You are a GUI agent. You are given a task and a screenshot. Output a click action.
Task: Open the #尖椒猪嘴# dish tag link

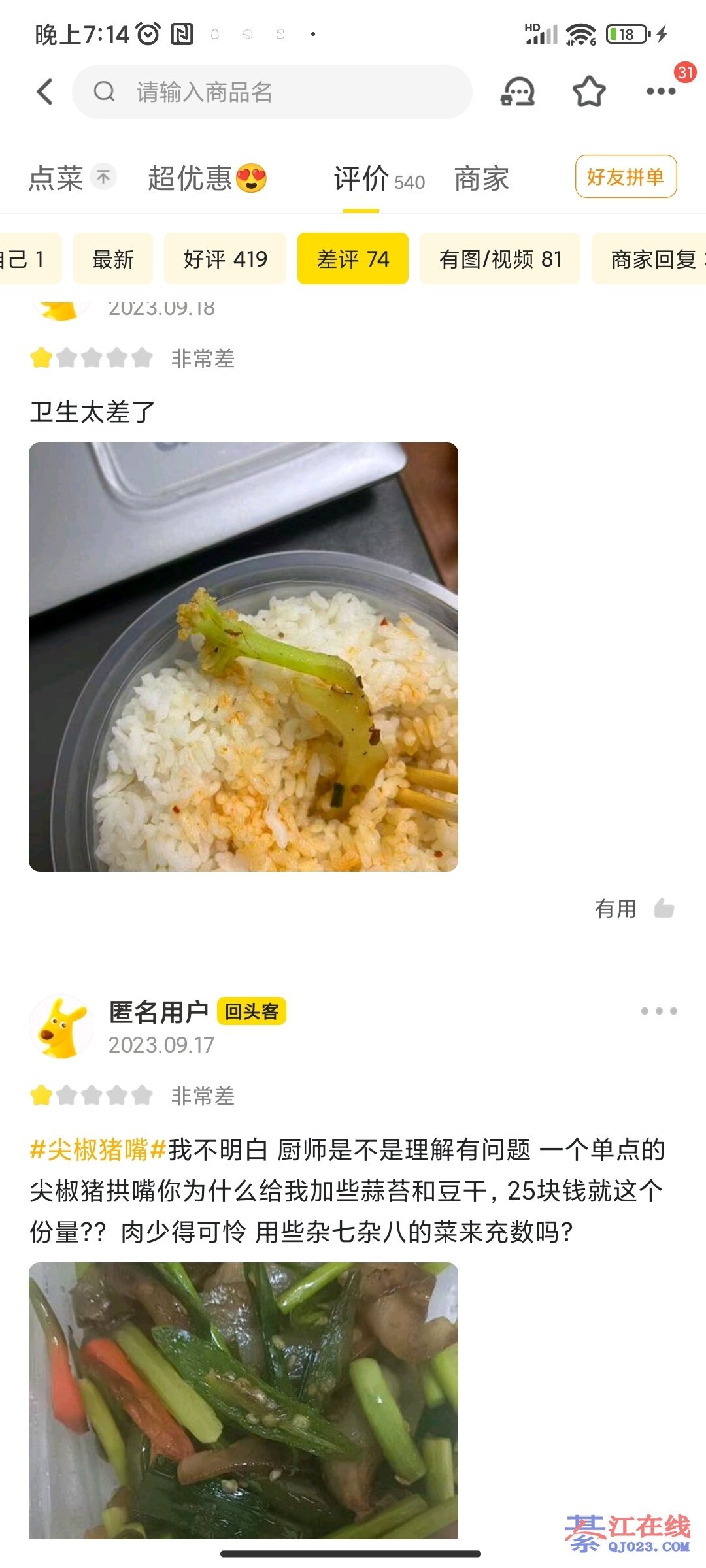pyautogui.click(x=98, y=1149)
